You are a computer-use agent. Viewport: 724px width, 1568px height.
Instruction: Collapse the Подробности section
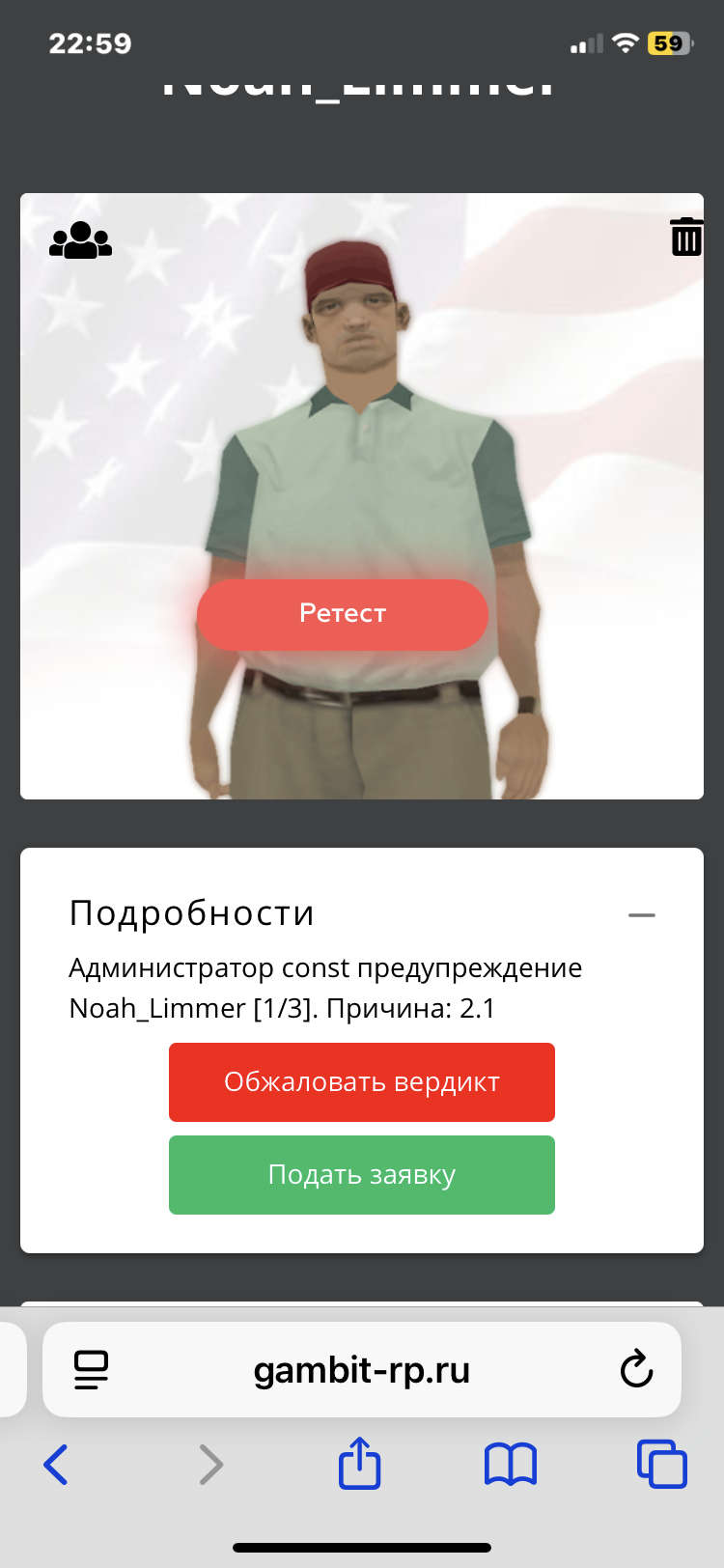pyautogui.click(x=642, y=914)
